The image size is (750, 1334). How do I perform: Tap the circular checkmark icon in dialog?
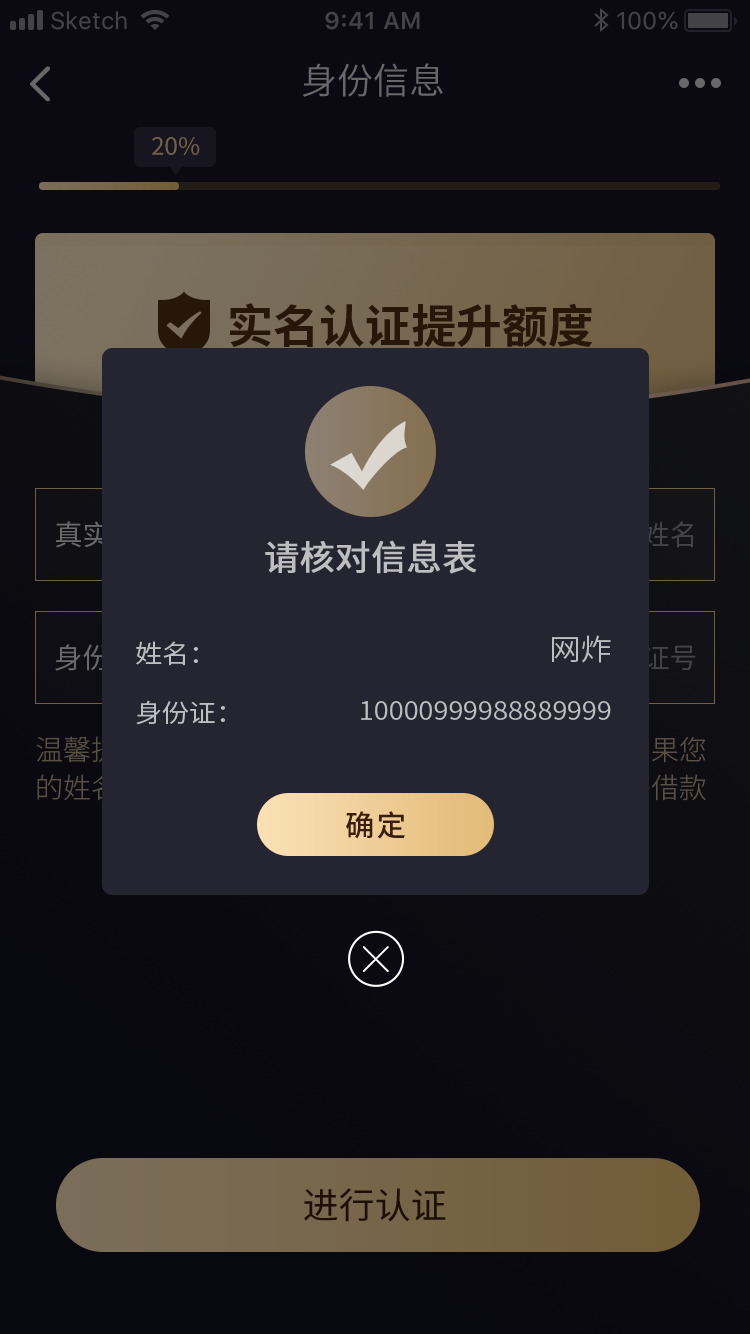(x=370, y=452)
